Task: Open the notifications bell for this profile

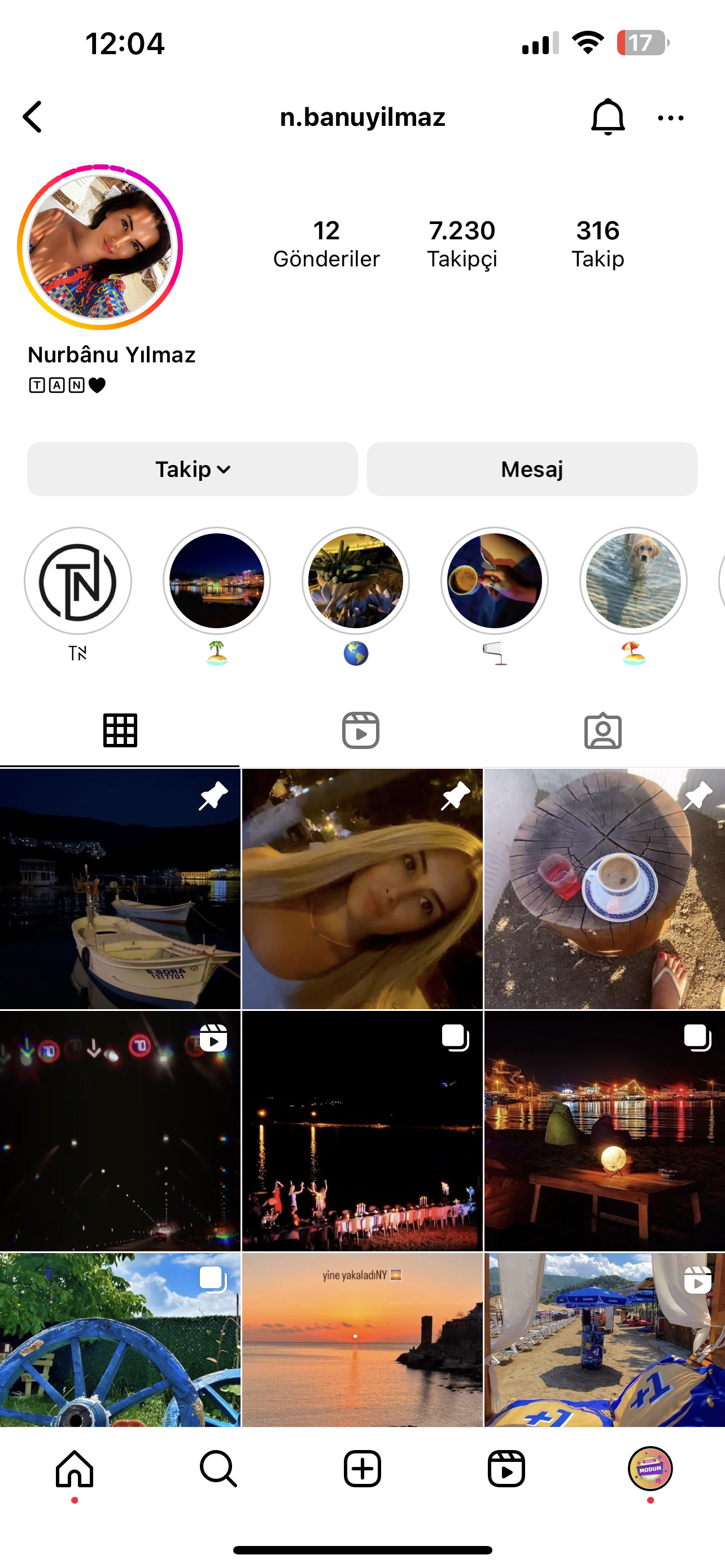Action: pos(608,117)
